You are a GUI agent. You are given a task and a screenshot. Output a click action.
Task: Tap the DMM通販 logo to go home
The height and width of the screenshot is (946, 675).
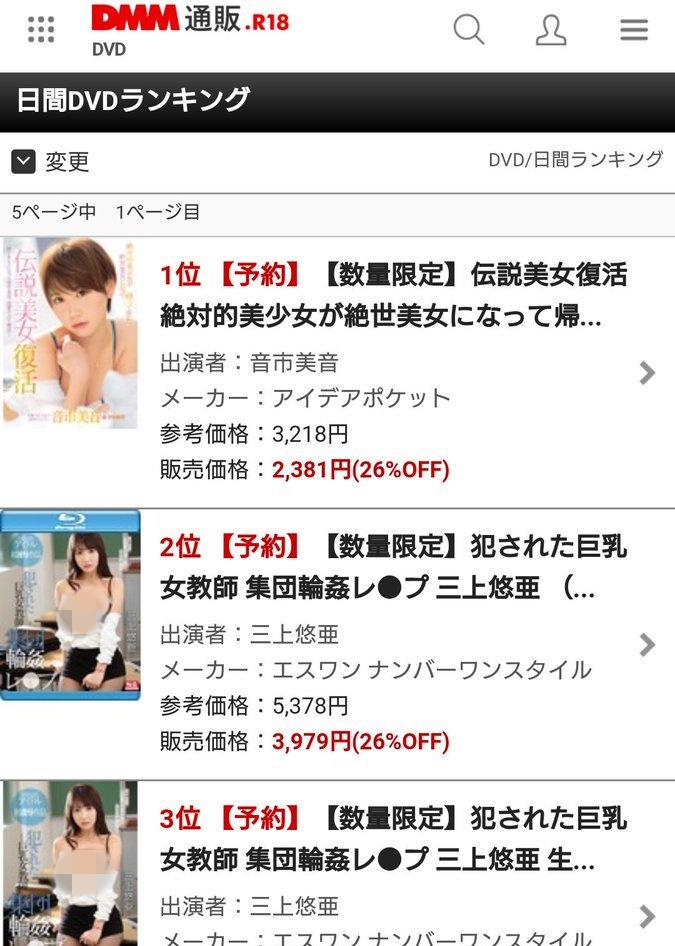(x=189, y=20)
